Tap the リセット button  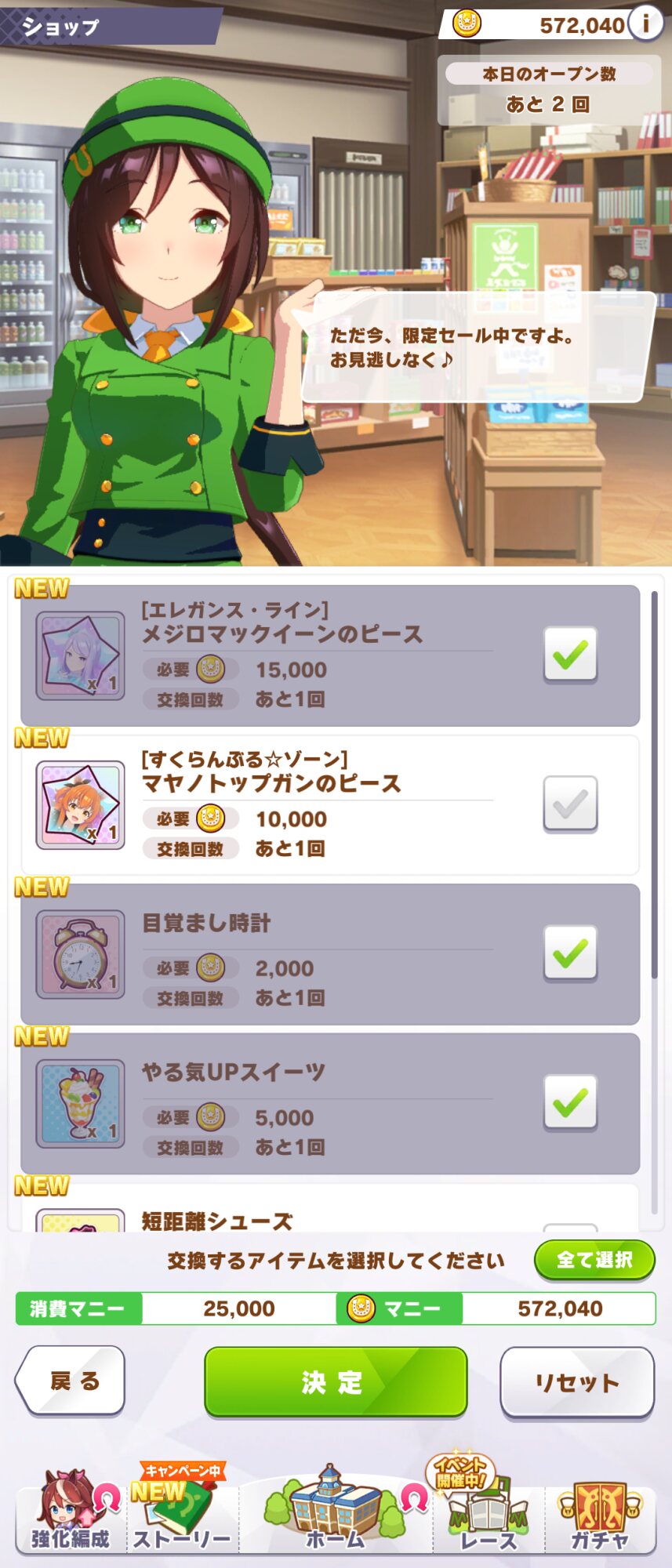[576, 1382]
